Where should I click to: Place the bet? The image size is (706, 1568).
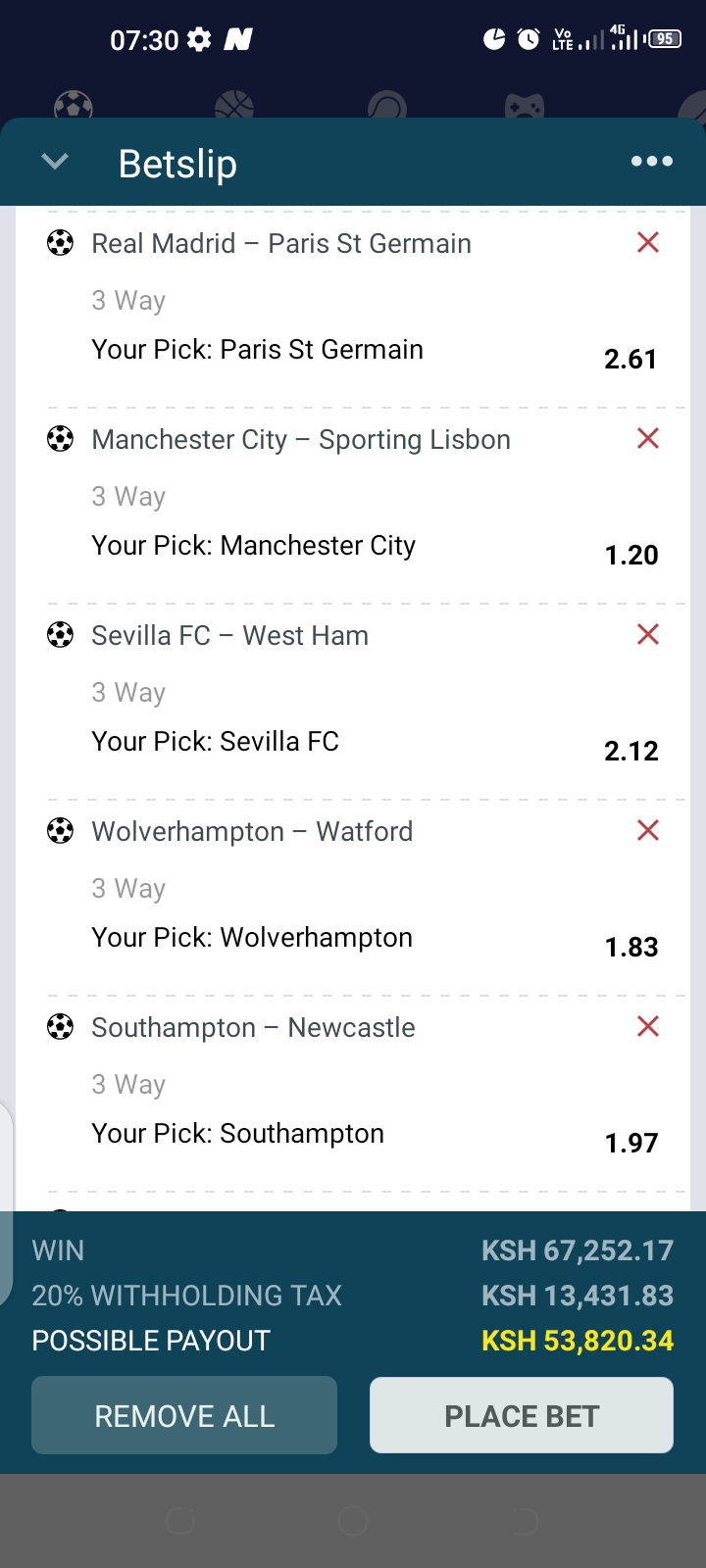point(522,1415)
